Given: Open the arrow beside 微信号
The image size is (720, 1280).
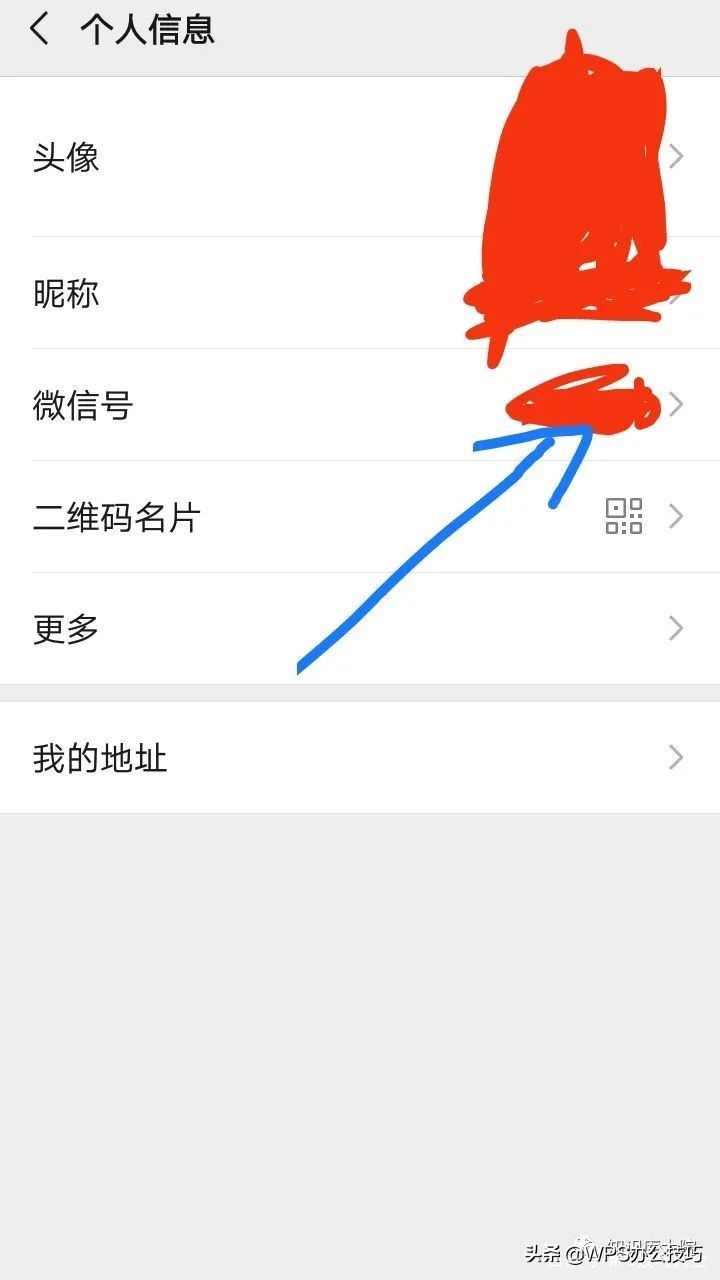Looking at the screenshot, I should 675,405.
